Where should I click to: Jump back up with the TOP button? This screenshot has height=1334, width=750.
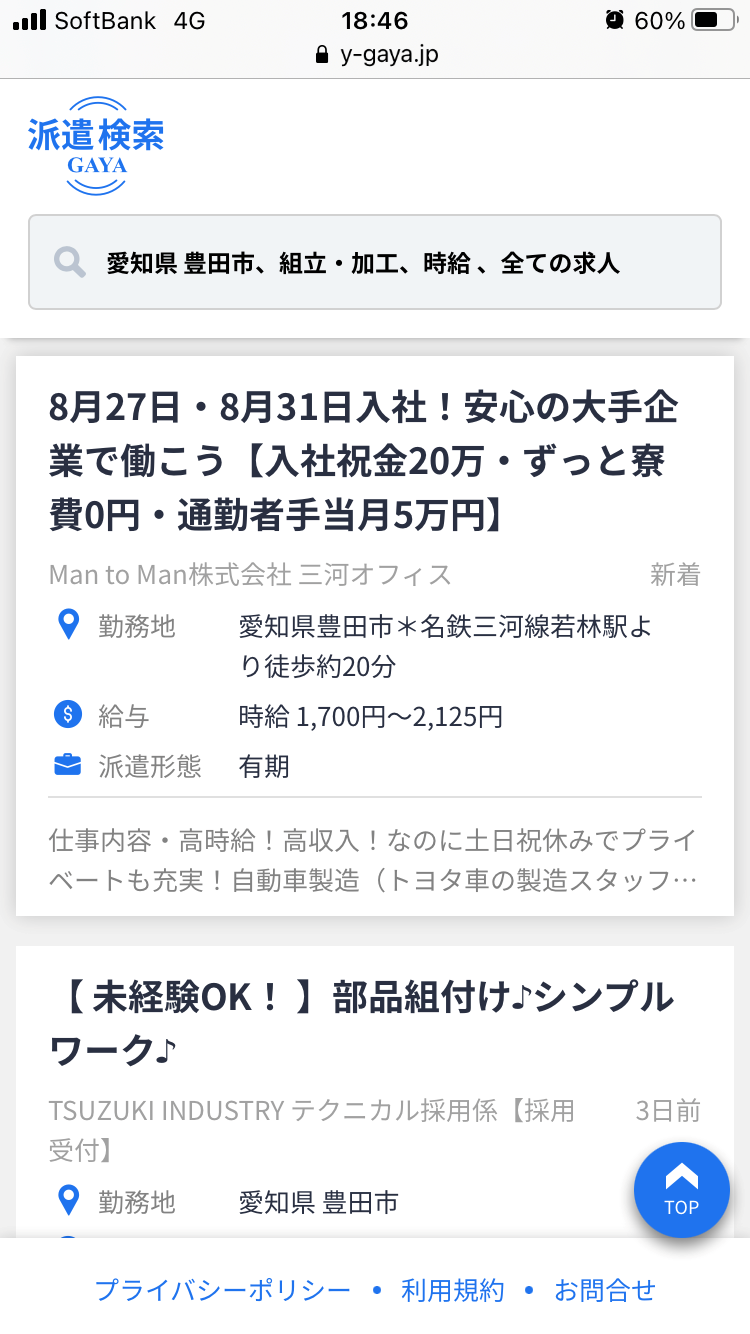point(681,1190)
